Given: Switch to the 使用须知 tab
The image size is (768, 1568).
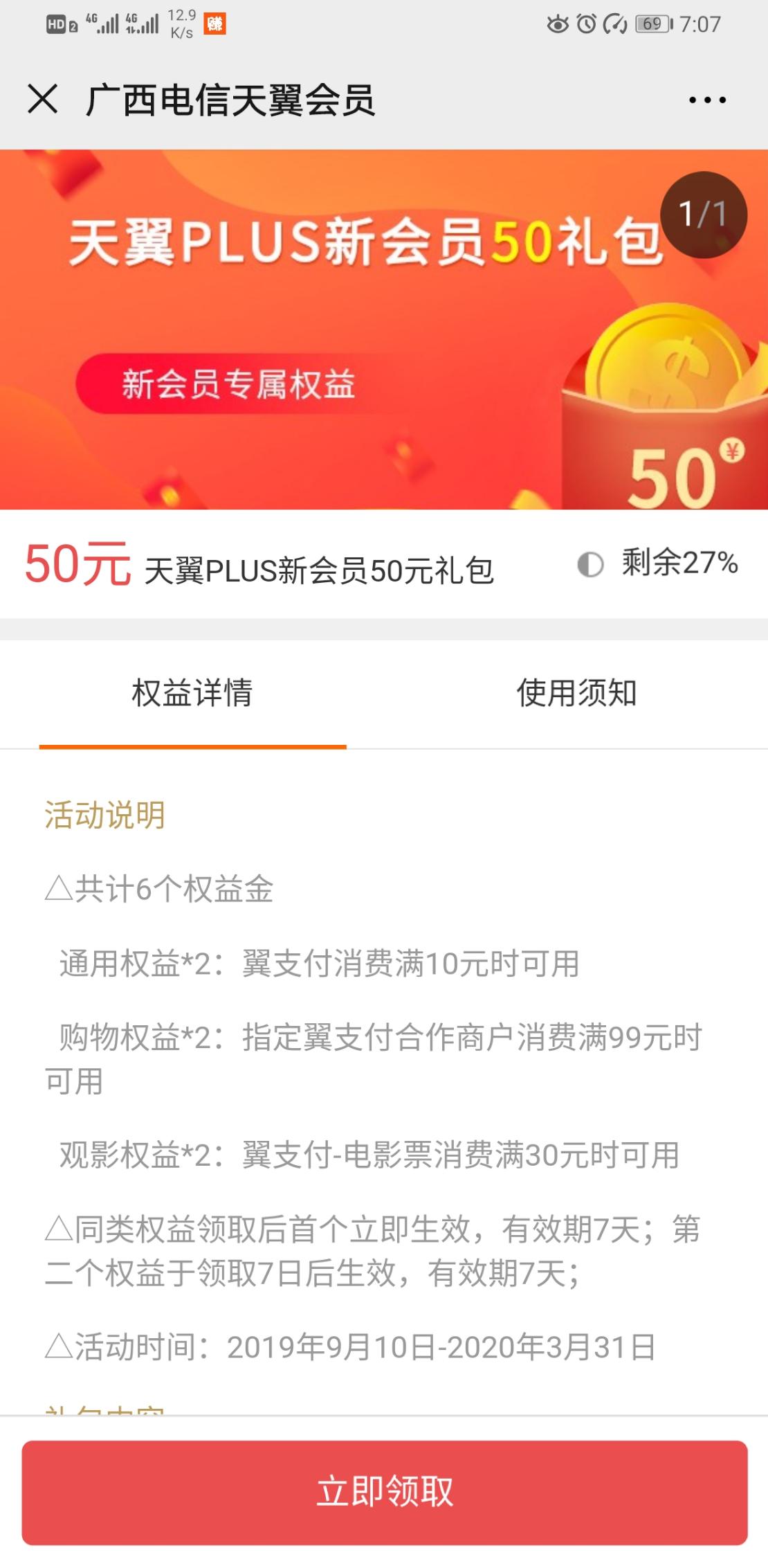Looking at the screenshot, I should point(576,693).
